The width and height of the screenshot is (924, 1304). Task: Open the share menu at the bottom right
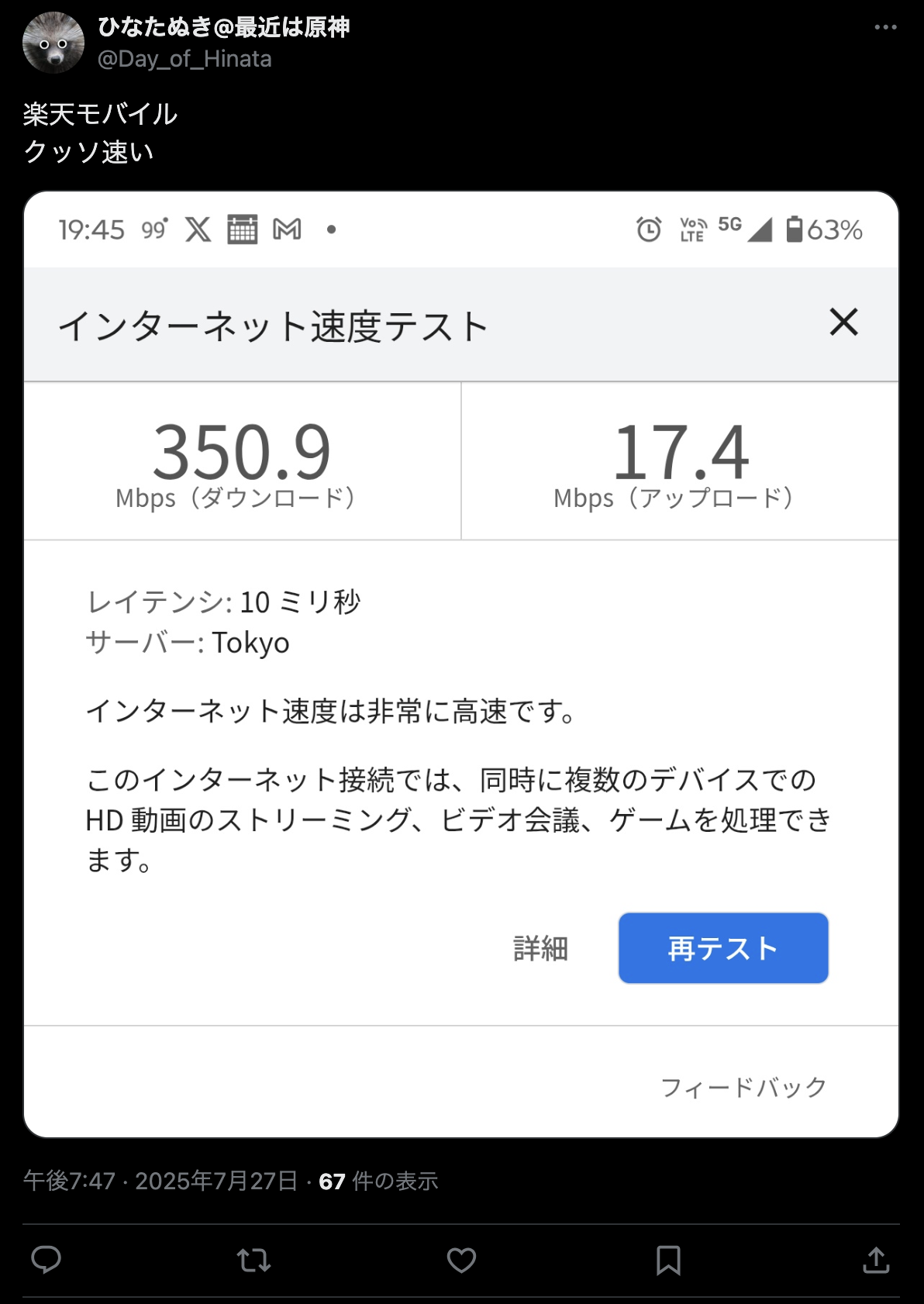tap(874, 1260)
